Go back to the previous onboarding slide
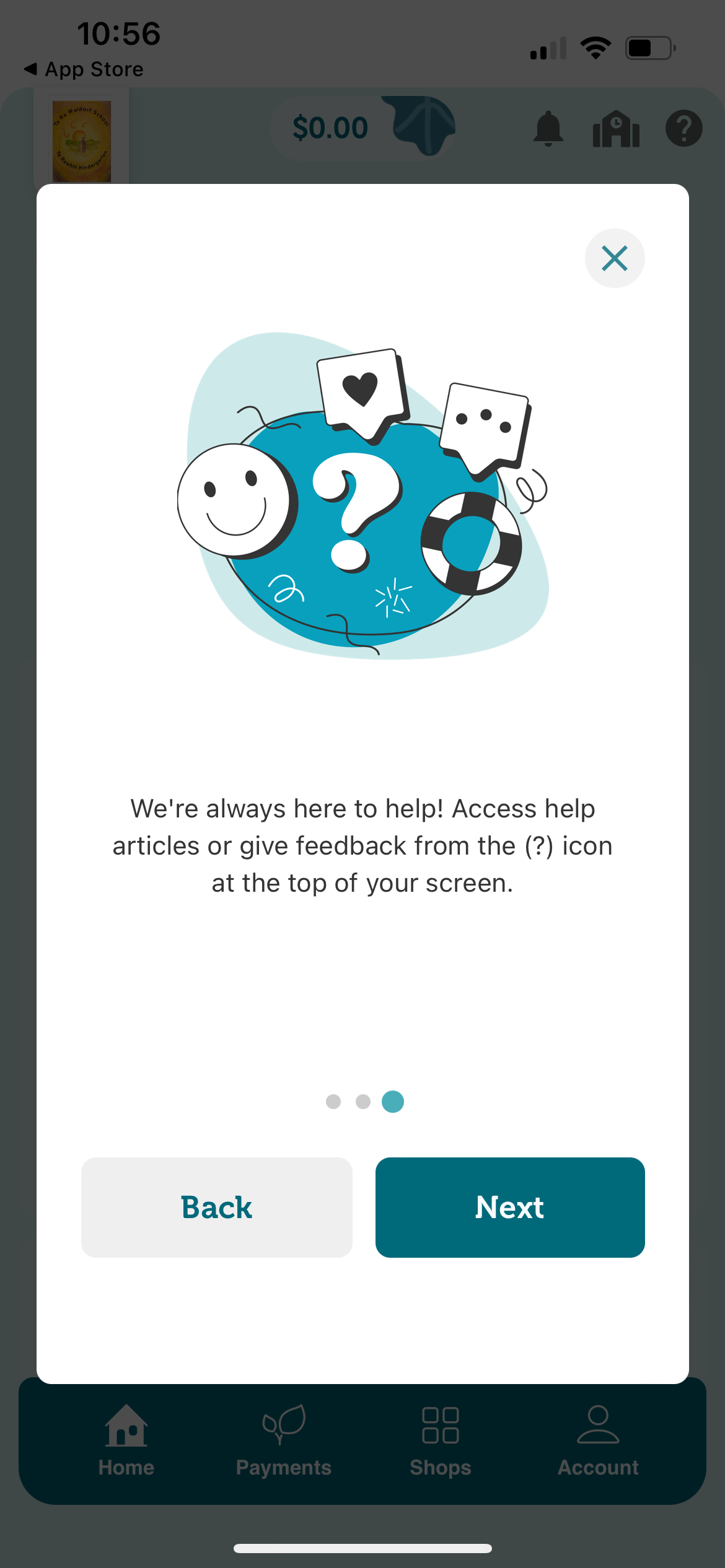 (x=216, y=1207)
